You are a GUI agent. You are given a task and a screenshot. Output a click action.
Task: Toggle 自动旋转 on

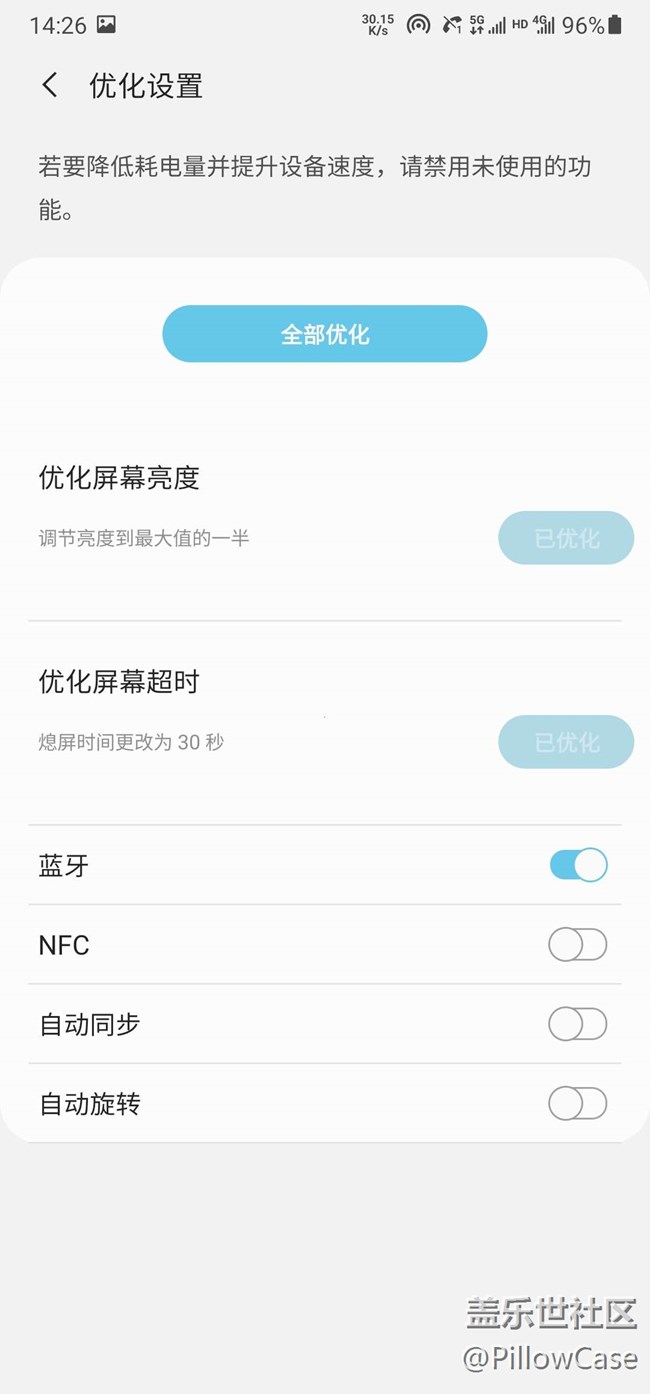click(x=578, y=1104)
